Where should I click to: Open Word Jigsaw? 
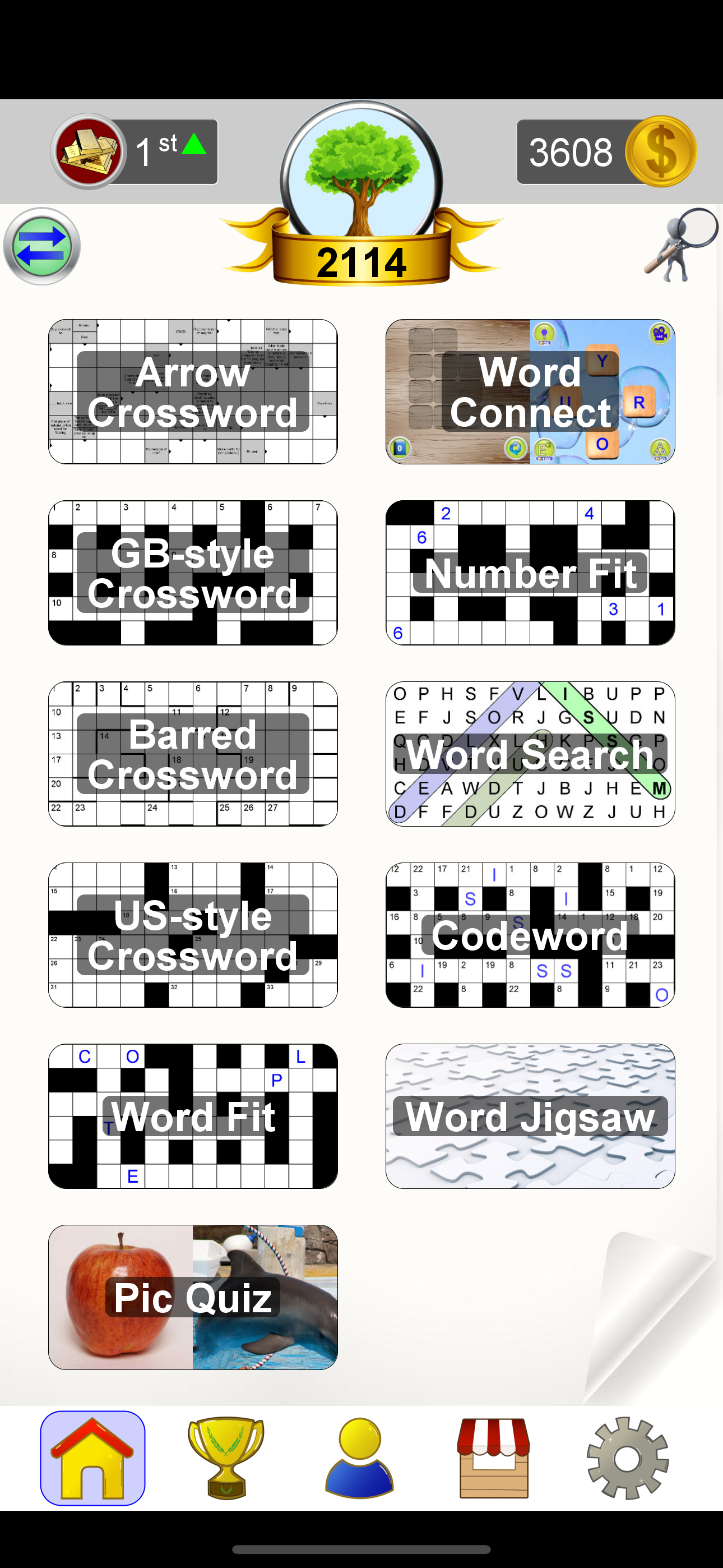click(530, 1116)
